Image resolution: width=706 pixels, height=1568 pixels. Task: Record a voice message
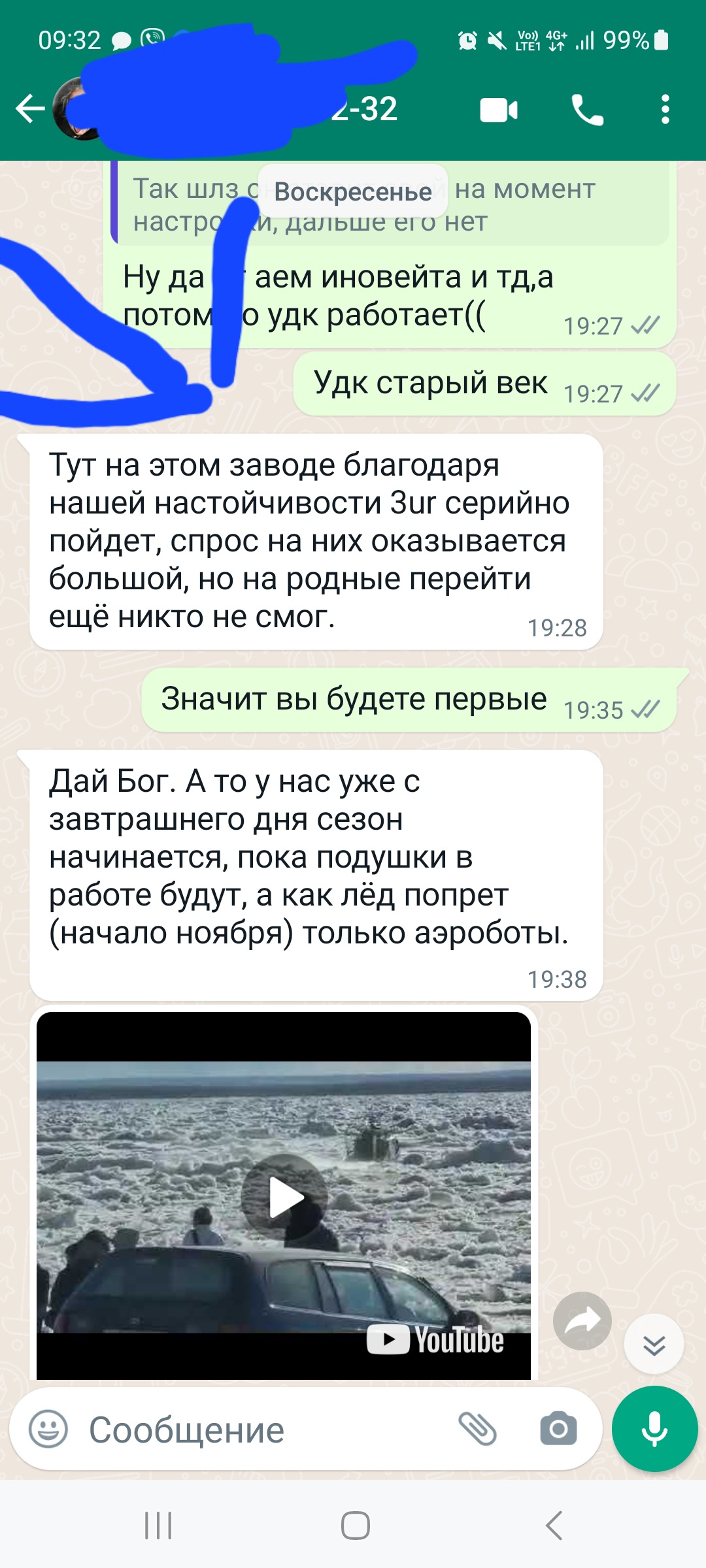[654, 1429]
